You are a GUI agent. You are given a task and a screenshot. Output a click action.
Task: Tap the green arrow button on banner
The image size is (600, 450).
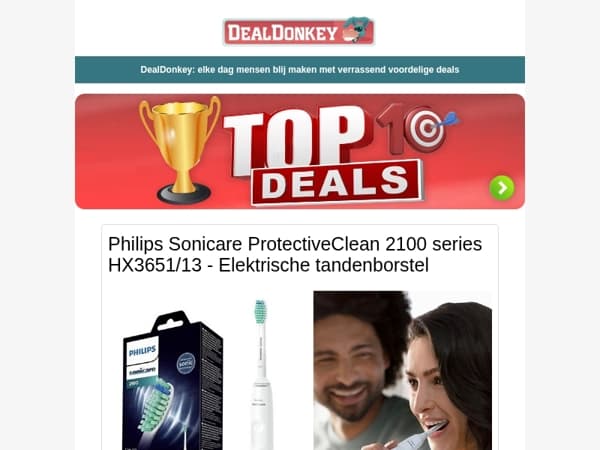click(502, 188)
